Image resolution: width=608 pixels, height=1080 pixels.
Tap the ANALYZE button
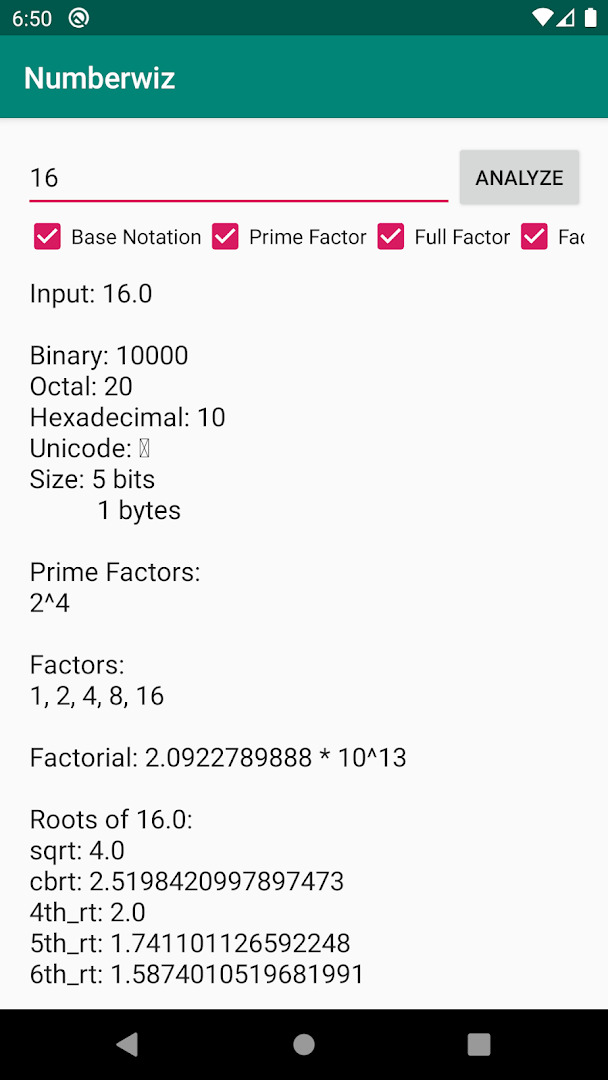[x=519, y=178]
